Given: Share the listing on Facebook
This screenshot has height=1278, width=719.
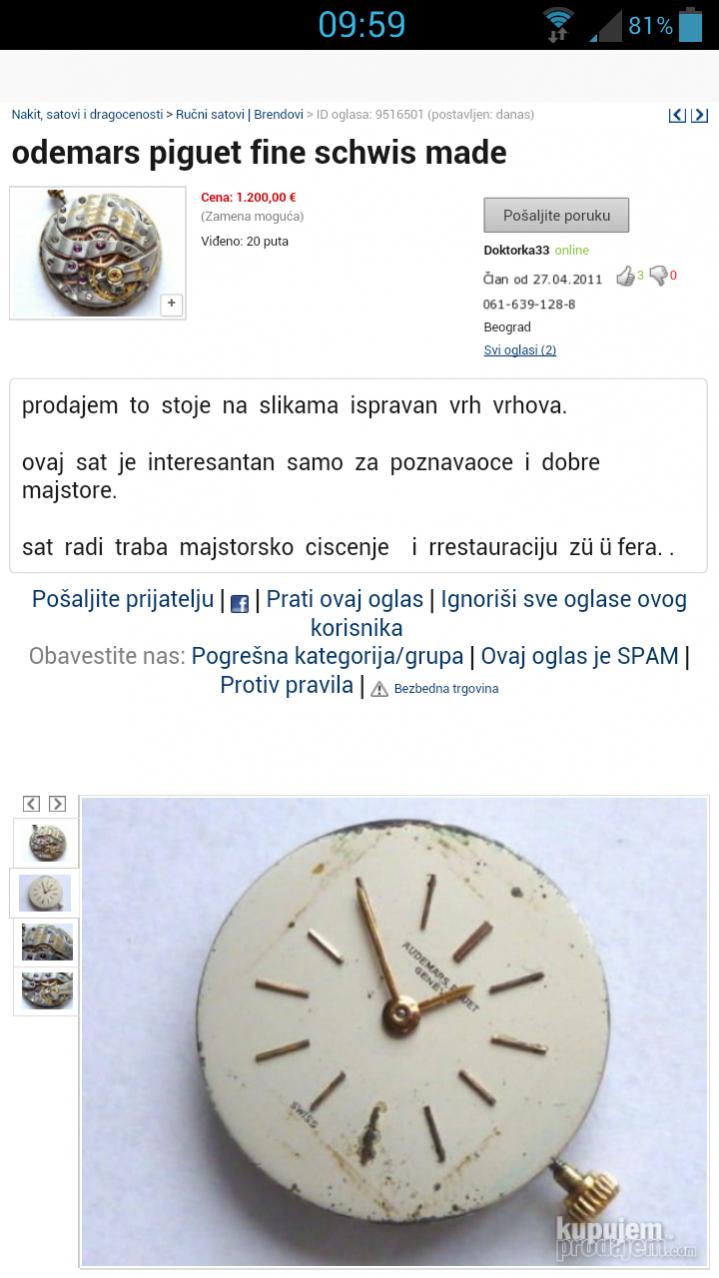Looking at the screenshot, I should click(x=240, y=603).
